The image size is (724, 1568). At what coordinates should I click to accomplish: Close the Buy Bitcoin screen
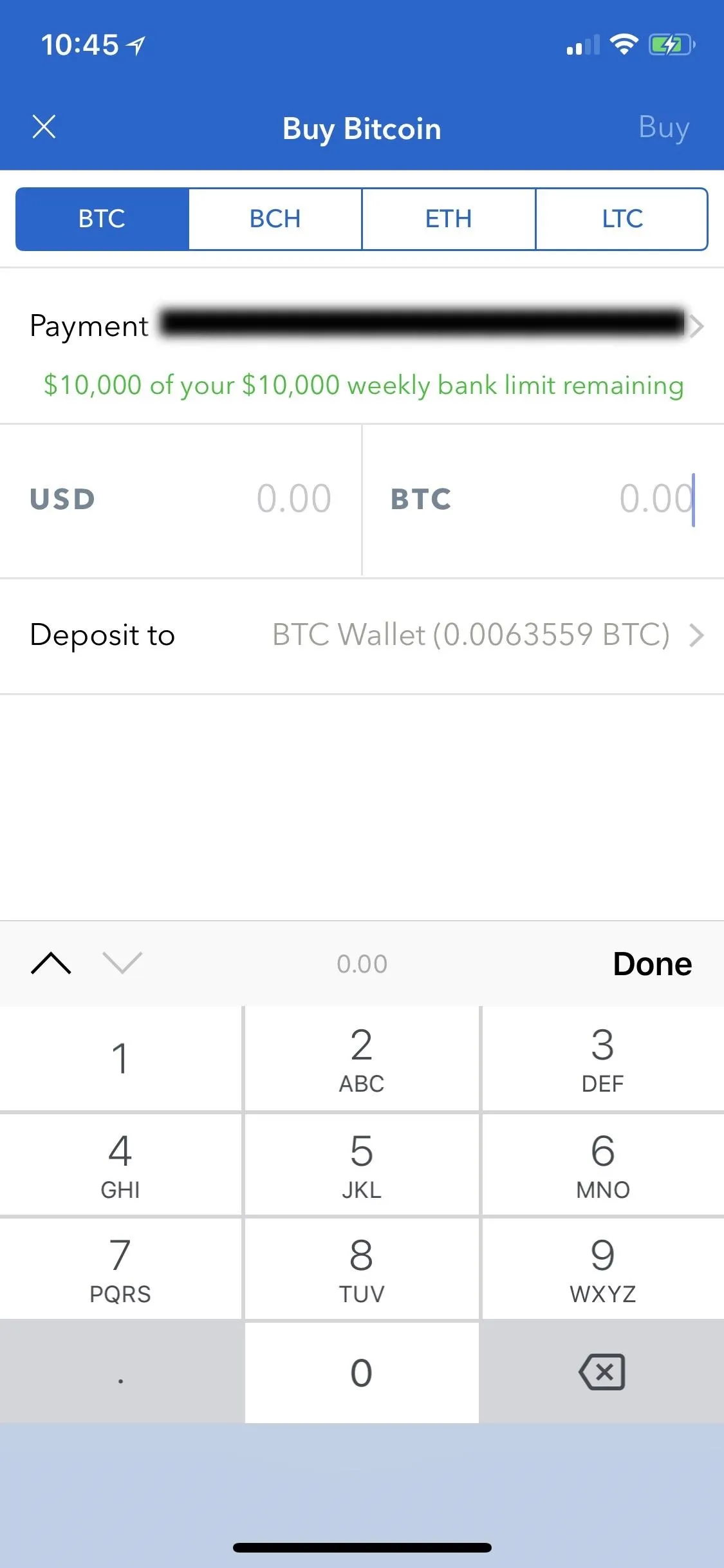coord(44,127)
